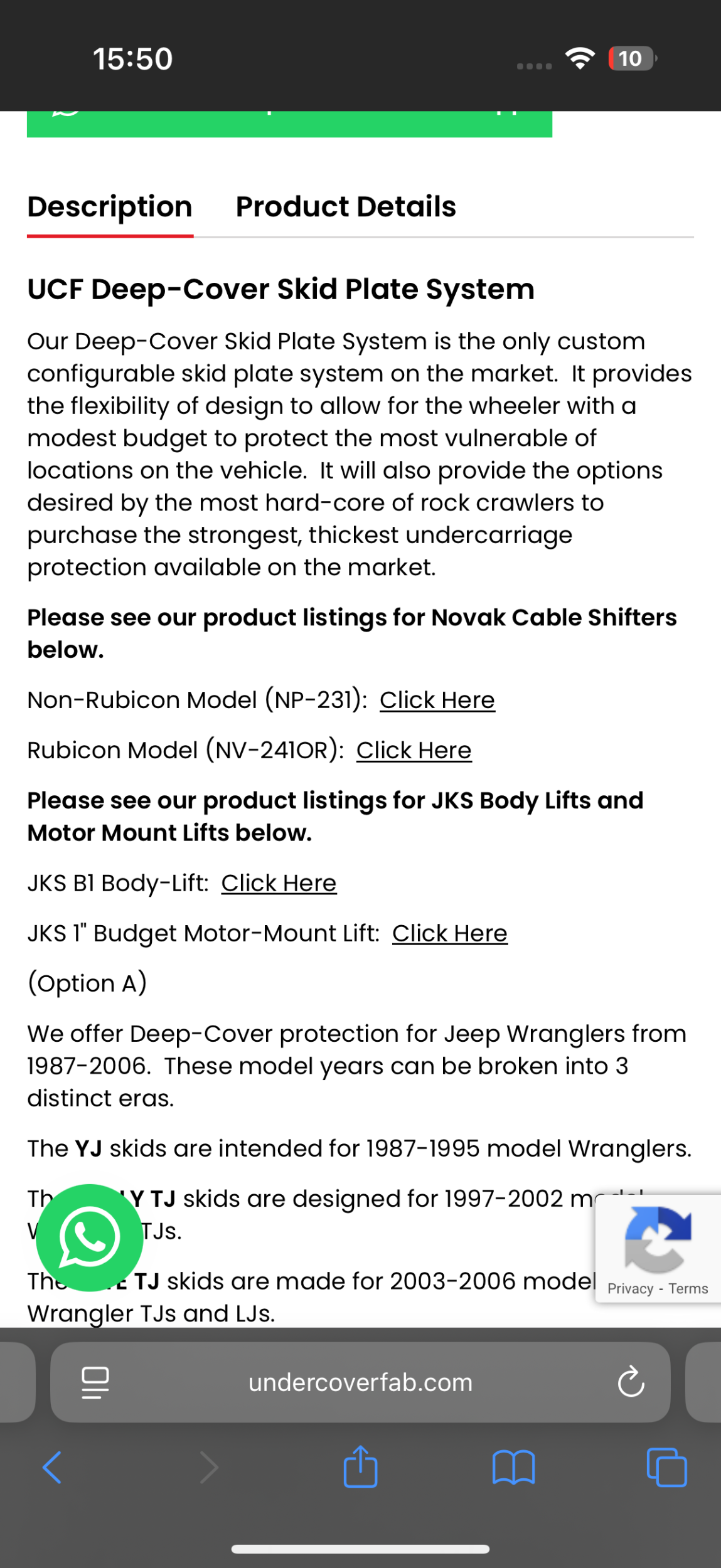Viewport: 721px width, 1568px height.
Task: Open reCAPTCHA Privacy link
Action: (629, 1288)
